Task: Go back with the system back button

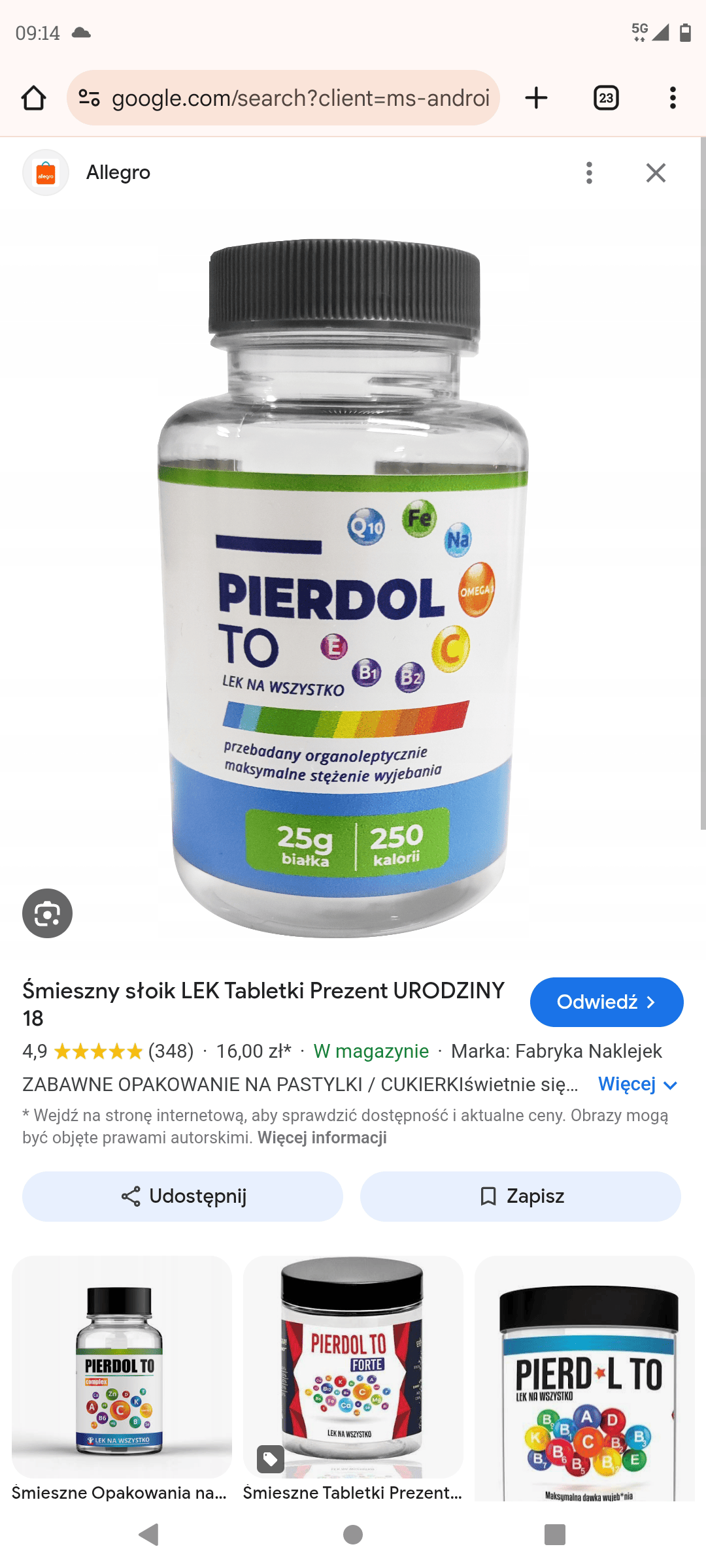Action: [x=150, y=1534]
